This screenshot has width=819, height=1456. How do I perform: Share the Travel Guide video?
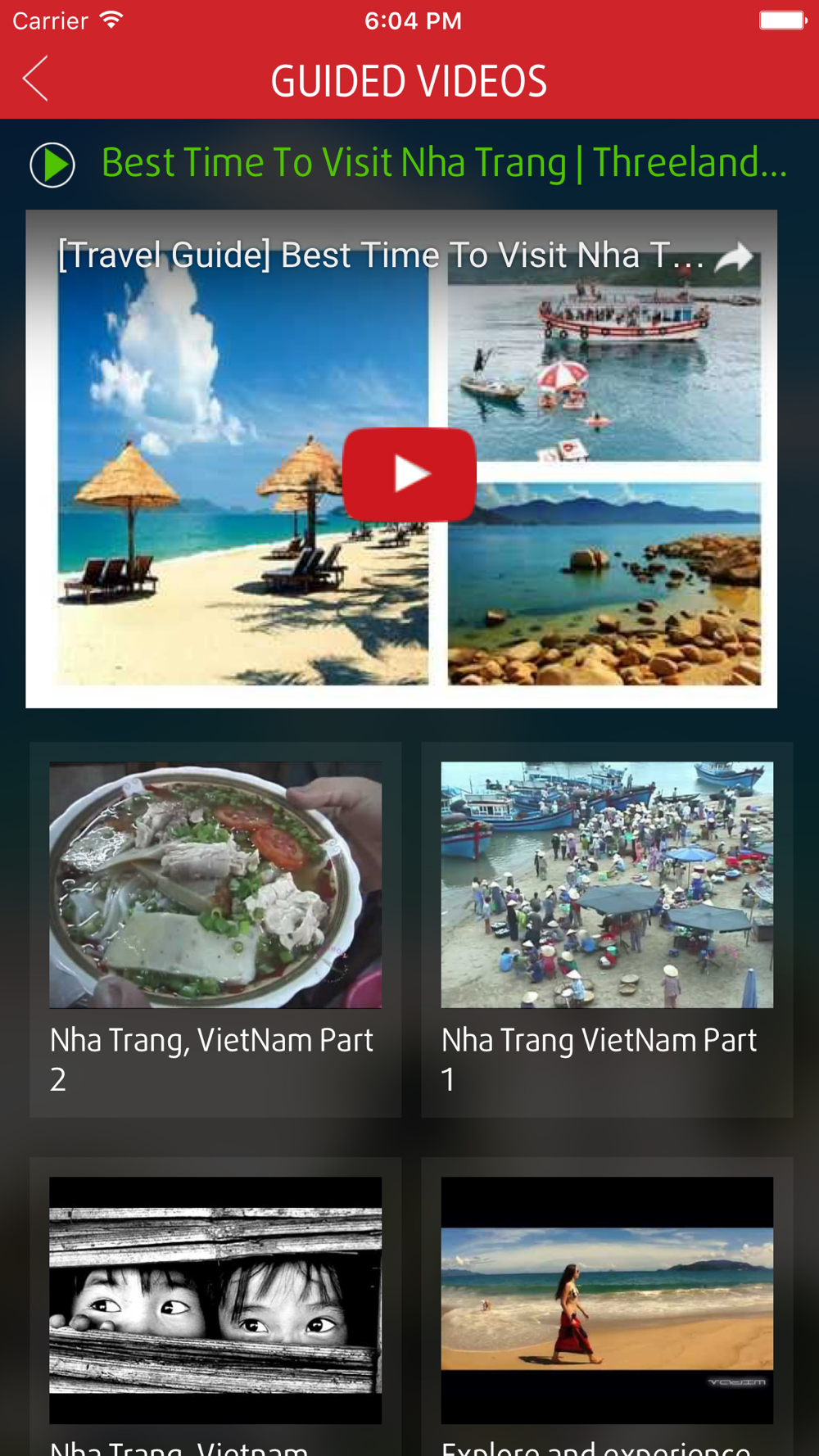point(733,257)
